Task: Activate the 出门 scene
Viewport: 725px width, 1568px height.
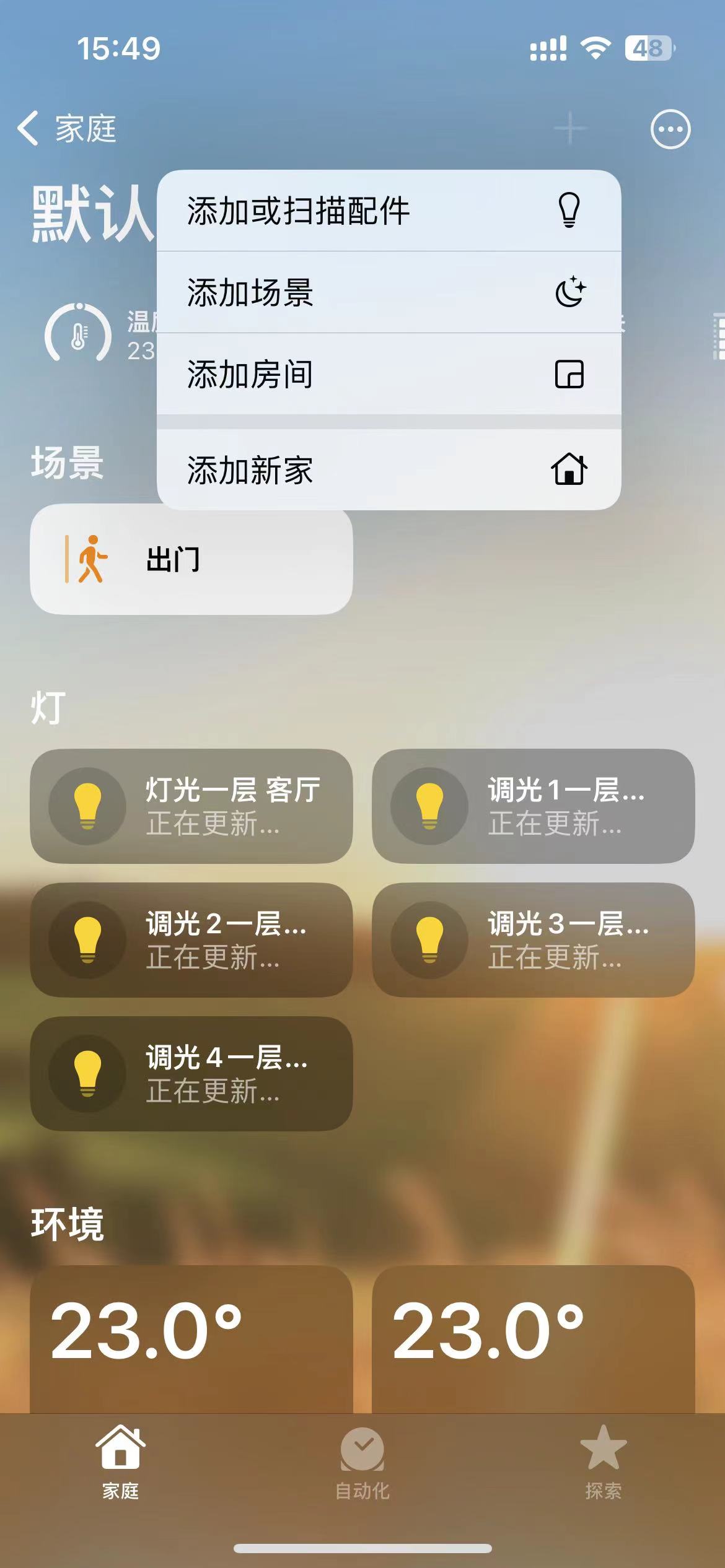Action: [191, 559]
